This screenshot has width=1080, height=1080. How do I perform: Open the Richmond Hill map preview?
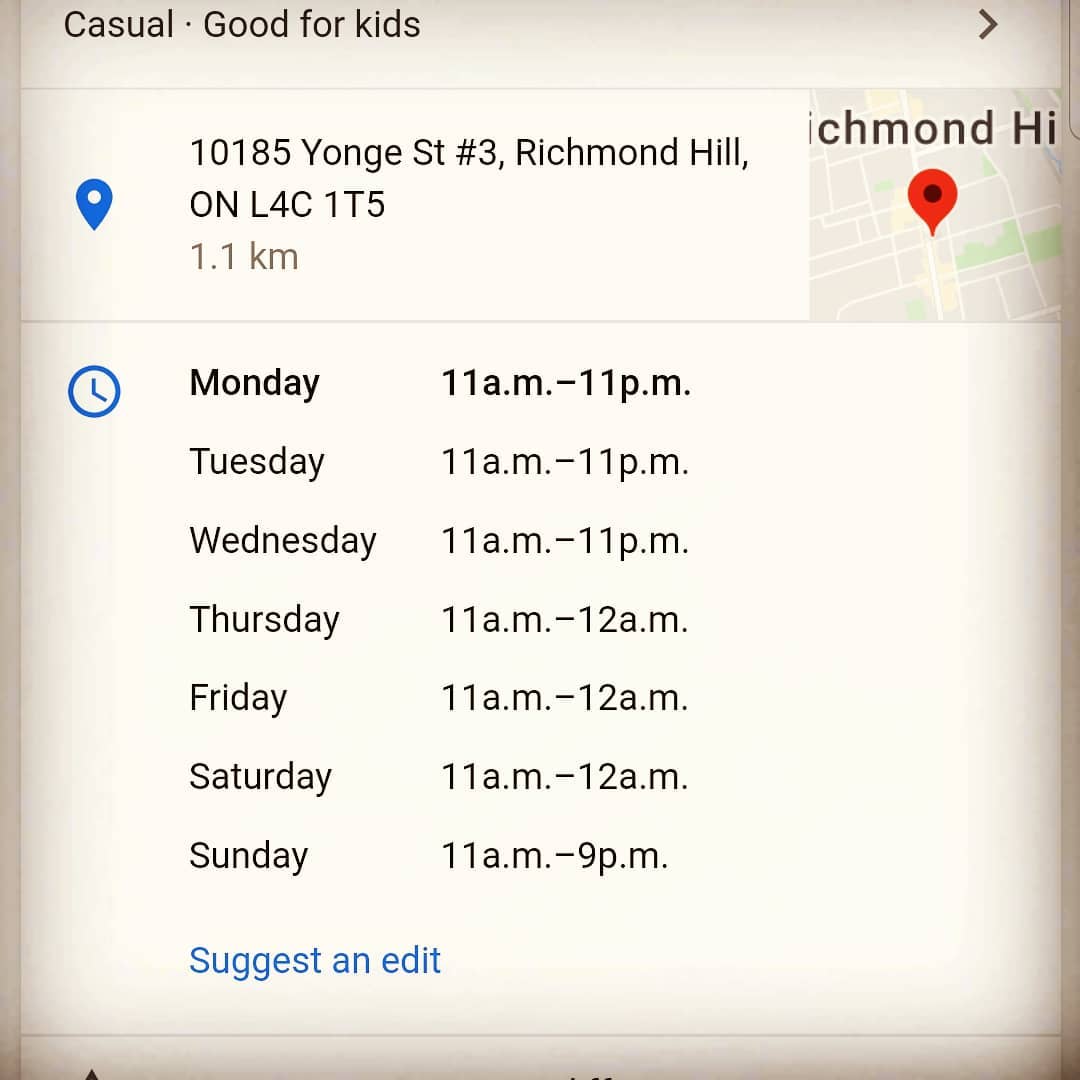tap(933, 204)
